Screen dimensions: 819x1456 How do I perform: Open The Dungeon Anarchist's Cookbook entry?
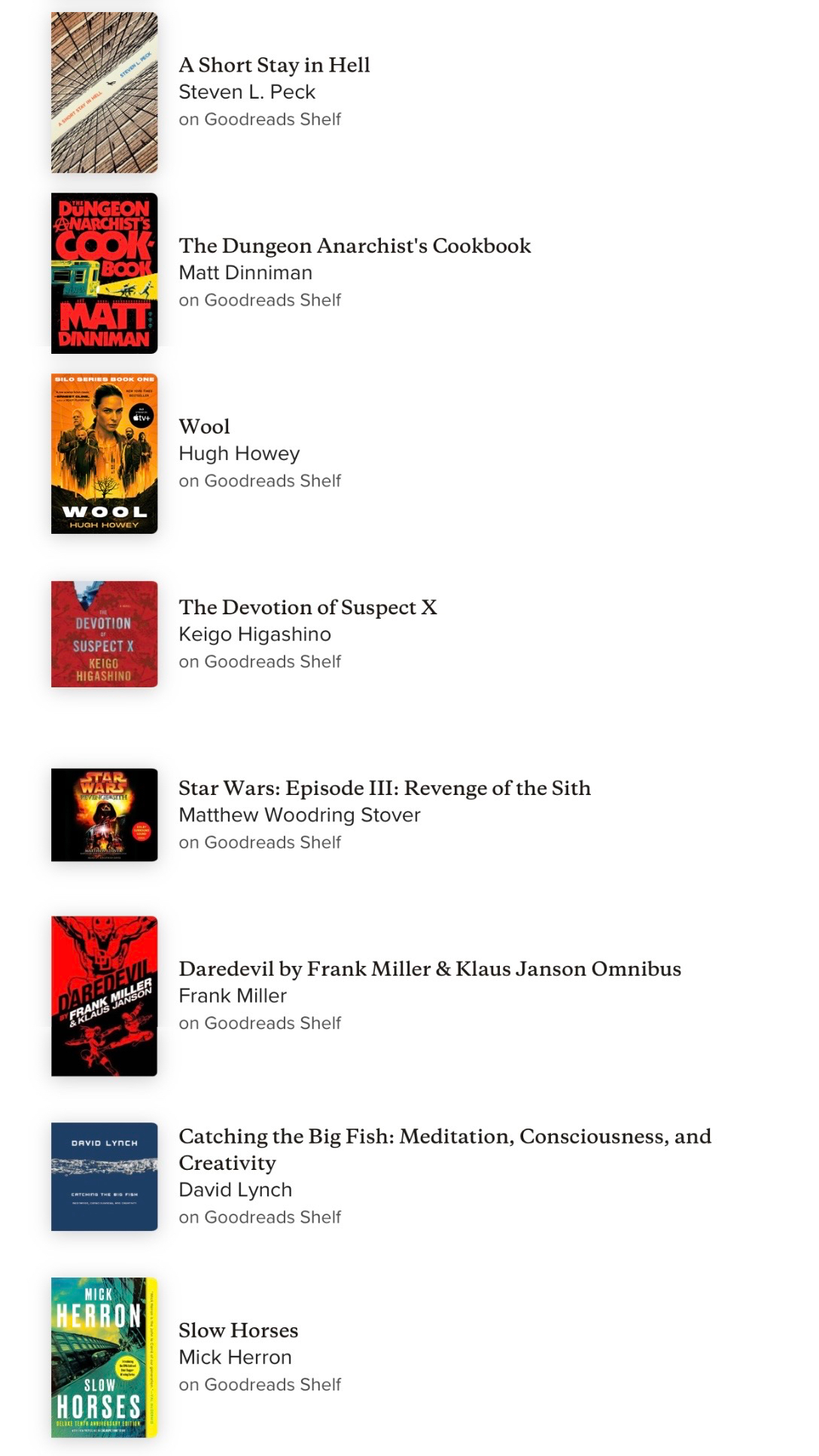click(355, 246)
